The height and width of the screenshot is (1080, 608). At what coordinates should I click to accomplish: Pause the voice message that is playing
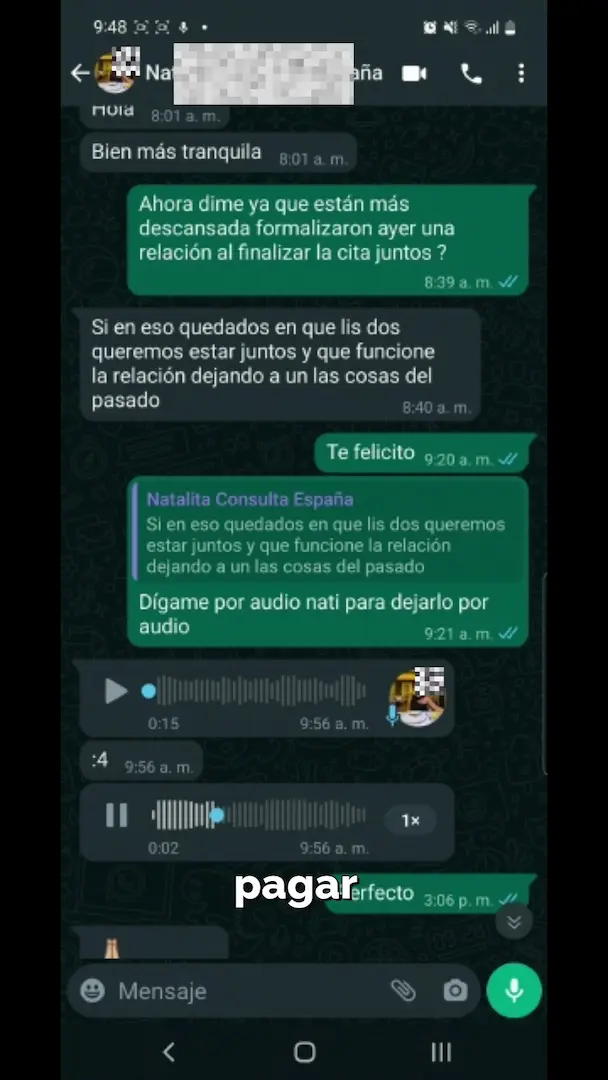coord(117,816)
